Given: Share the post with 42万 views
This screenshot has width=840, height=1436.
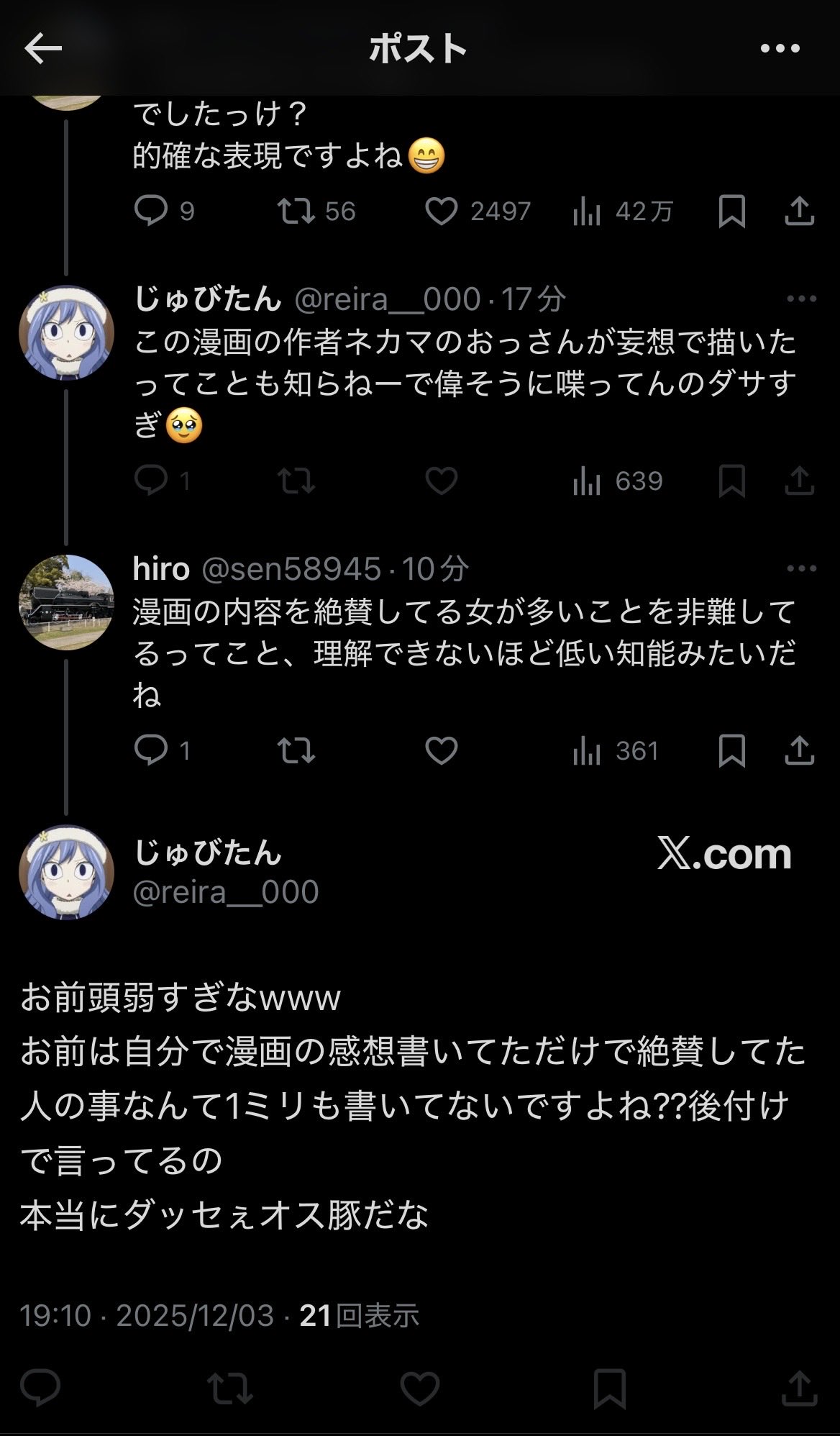Looking at the screenshot, I should [798, 211].
